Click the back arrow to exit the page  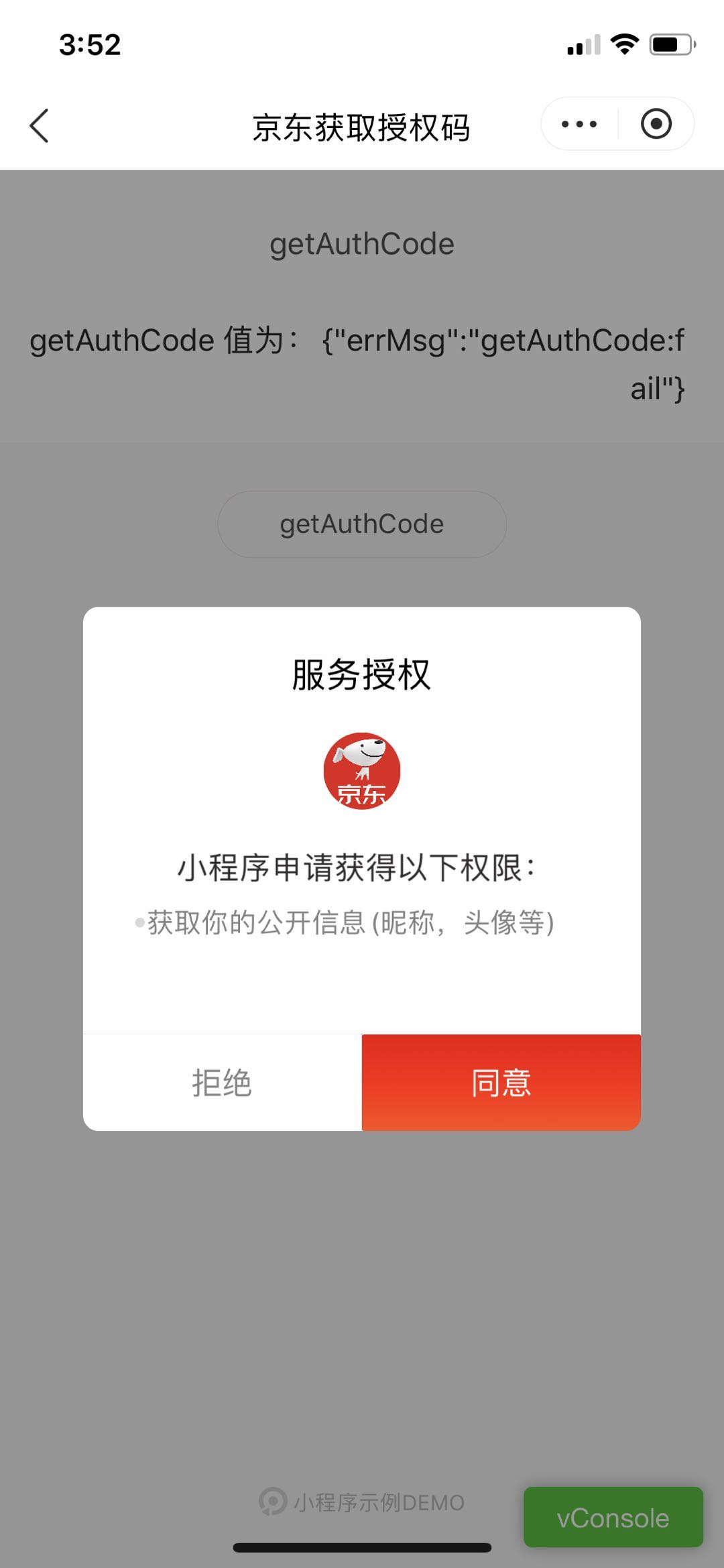[x=38, y=125]
